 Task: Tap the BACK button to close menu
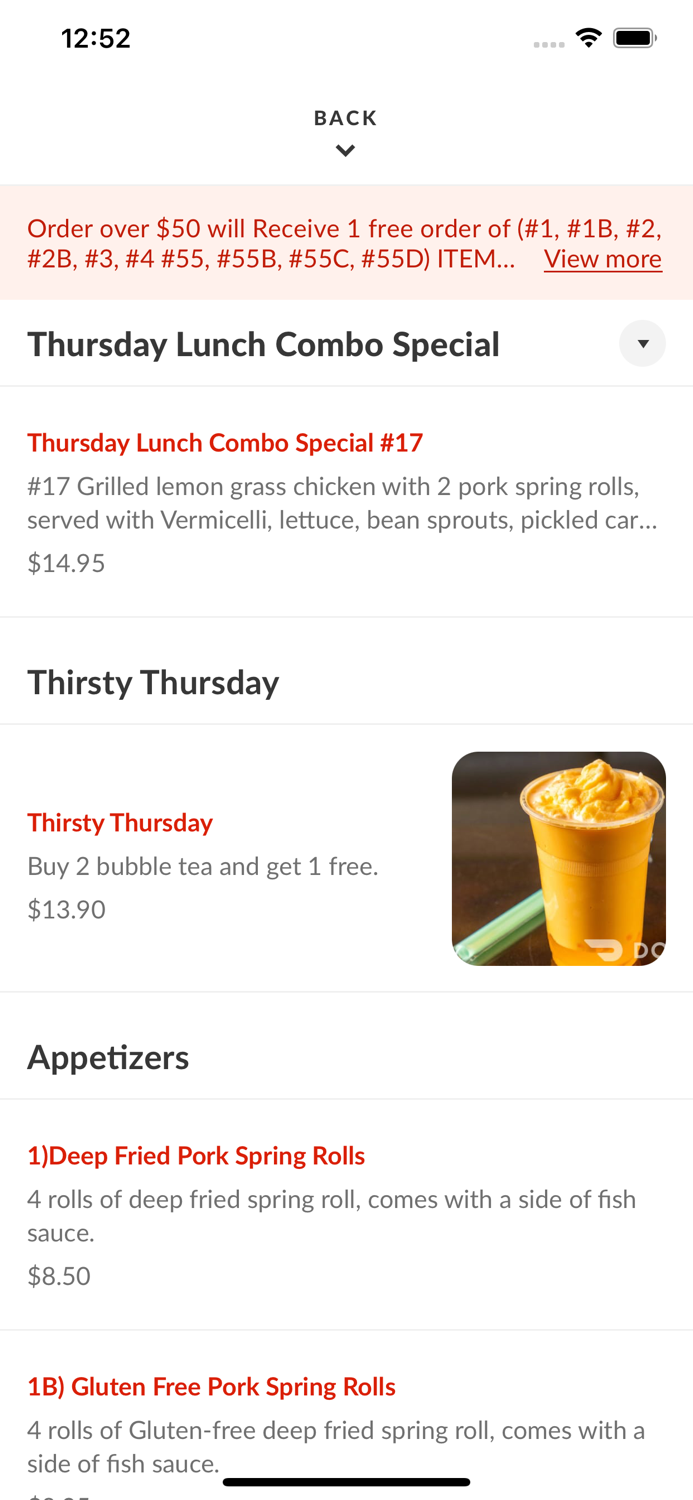pos(345,132)
